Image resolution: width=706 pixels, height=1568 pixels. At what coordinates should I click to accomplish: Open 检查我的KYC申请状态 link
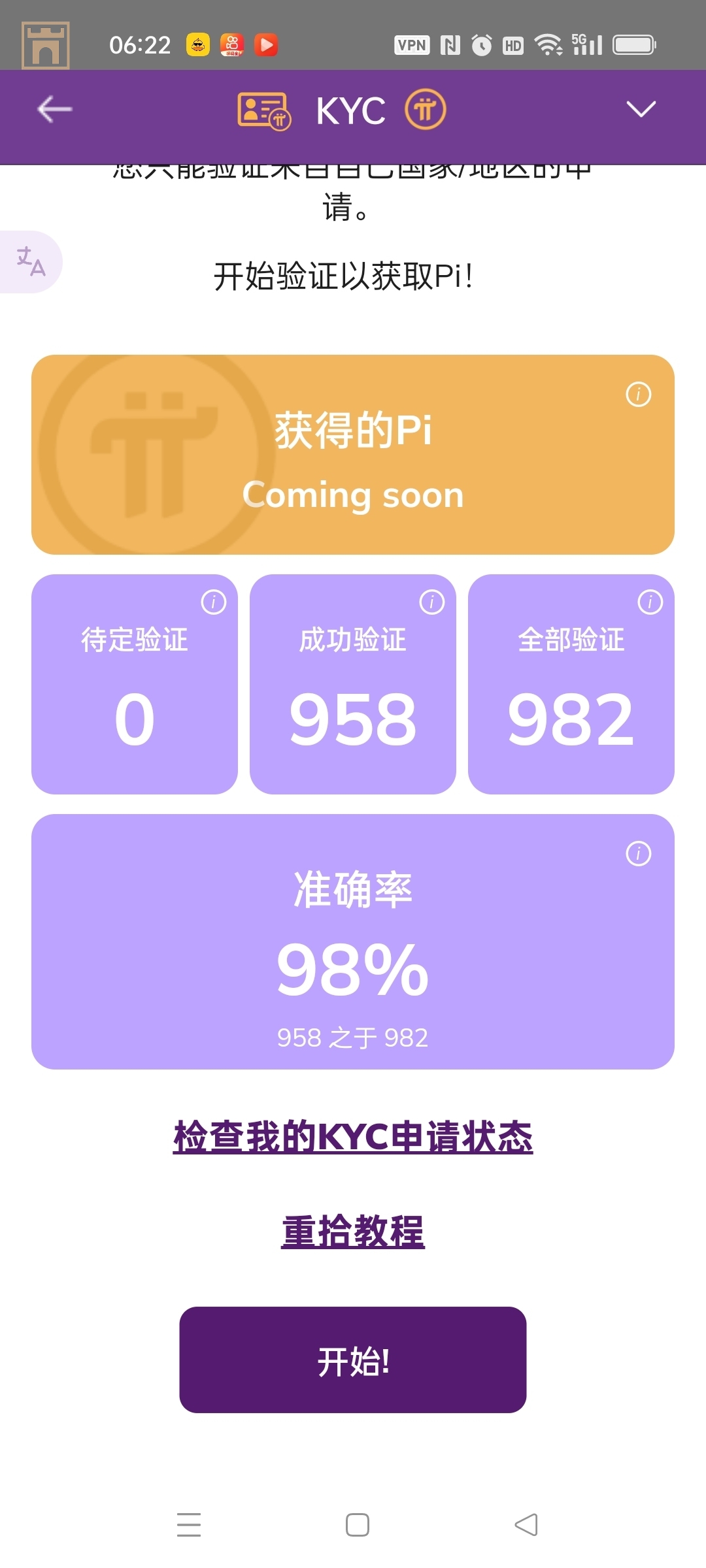click(x=353, y=1137)
